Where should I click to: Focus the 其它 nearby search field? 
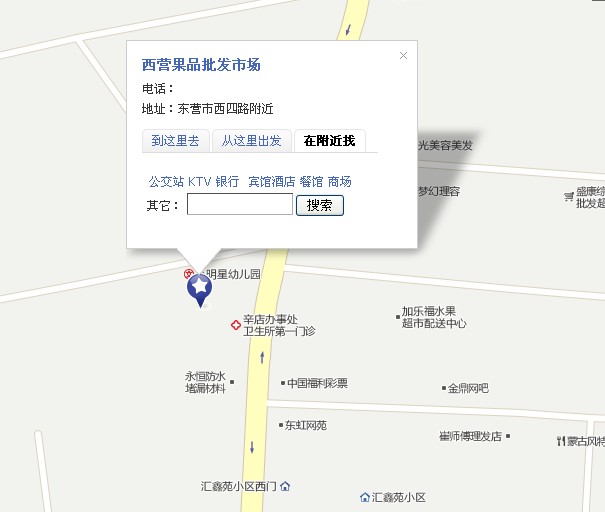pyautogui.click(x=240, y=205)
